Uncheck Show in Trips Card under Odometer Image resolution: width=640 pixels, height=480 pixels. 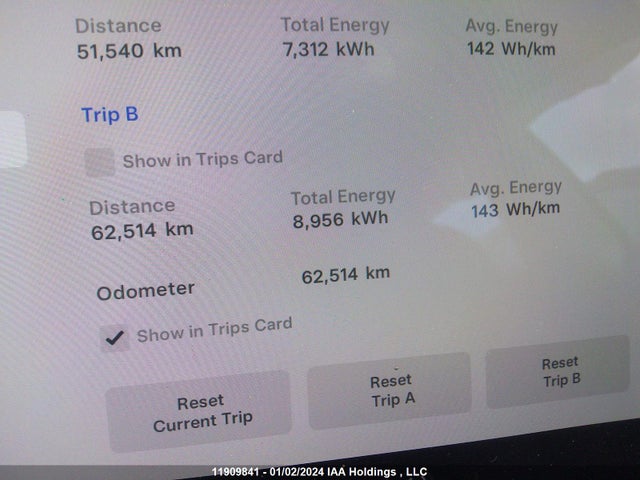pyautogui.click(x=115, y=338)
